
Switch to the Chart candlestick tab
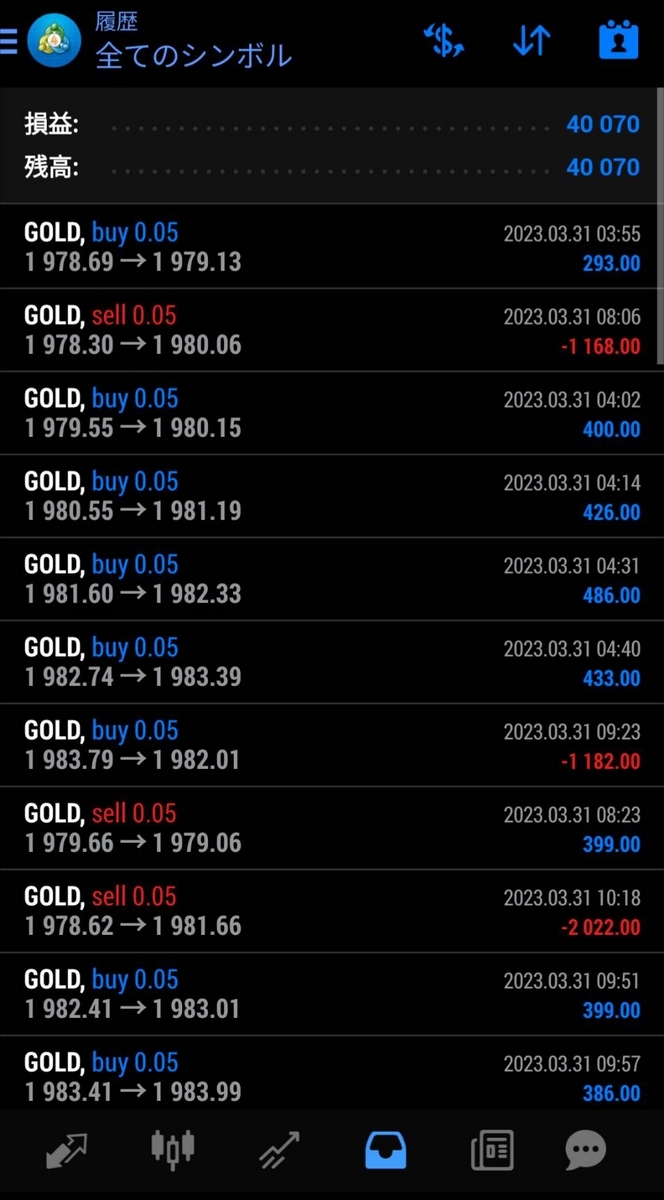173,1151
